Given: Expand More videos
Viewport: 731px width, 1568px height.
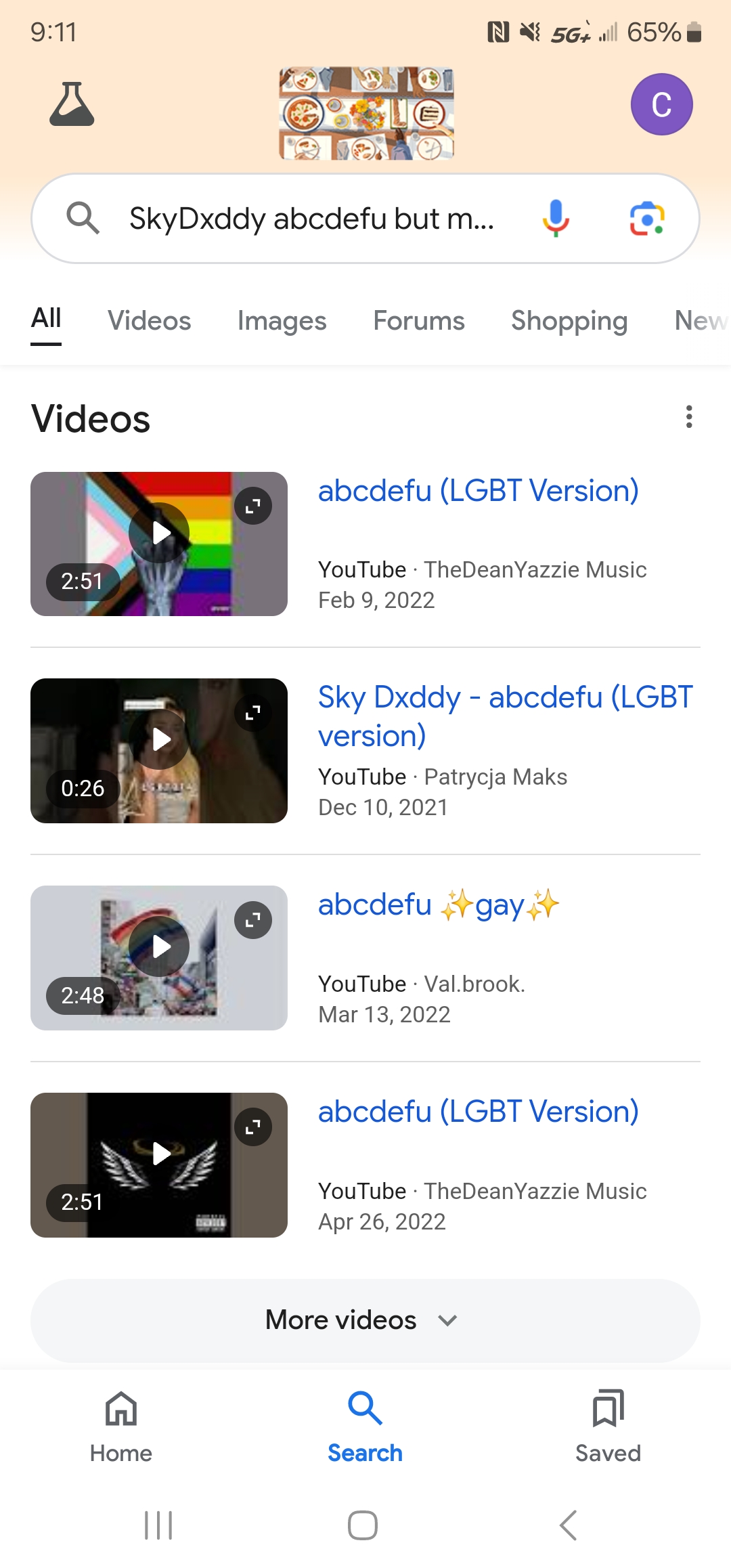Looking at the screenshot, I should (365, 1320).
